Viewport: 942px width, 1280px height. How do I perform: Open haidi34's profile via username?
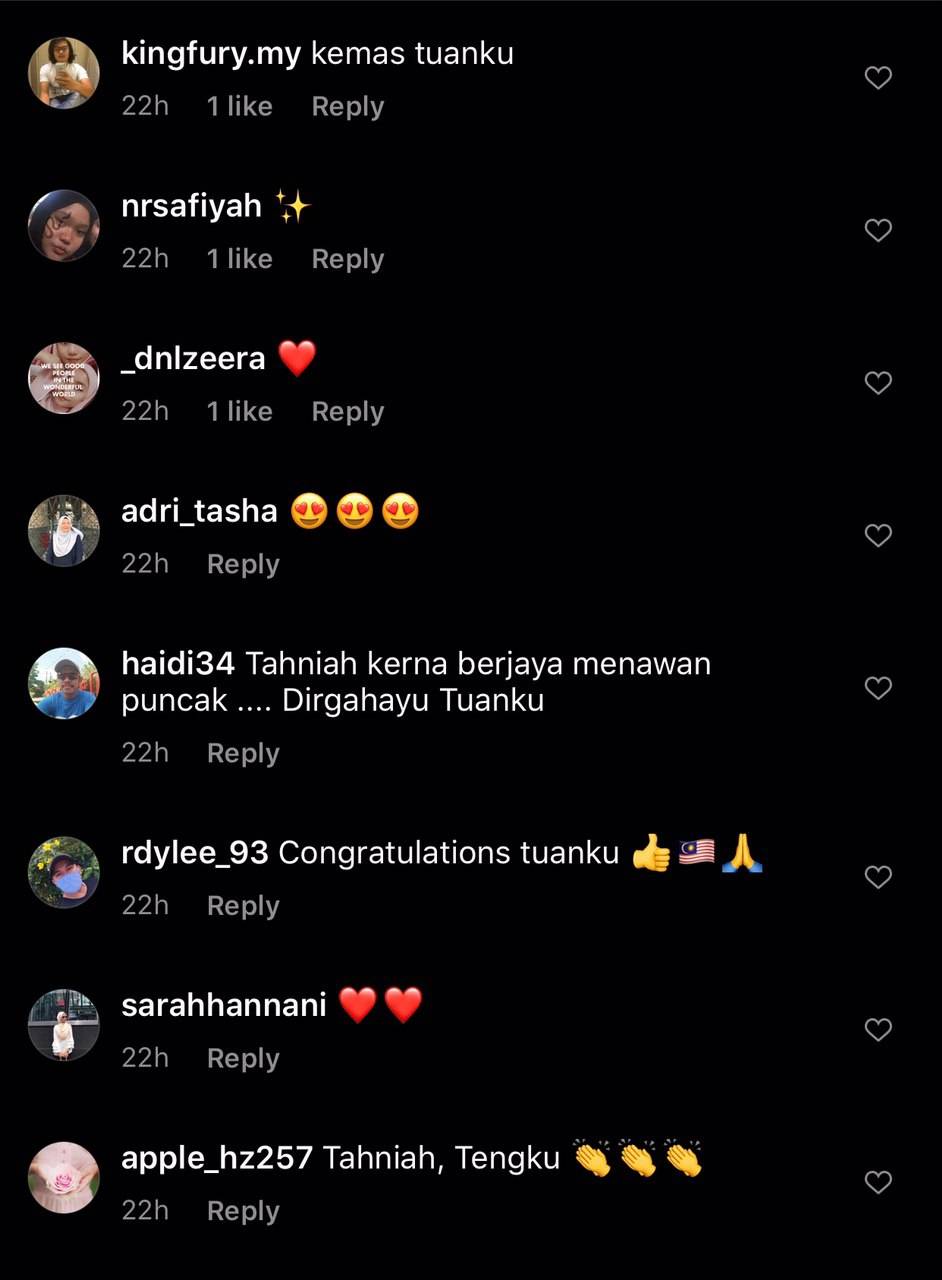[178, 663]
